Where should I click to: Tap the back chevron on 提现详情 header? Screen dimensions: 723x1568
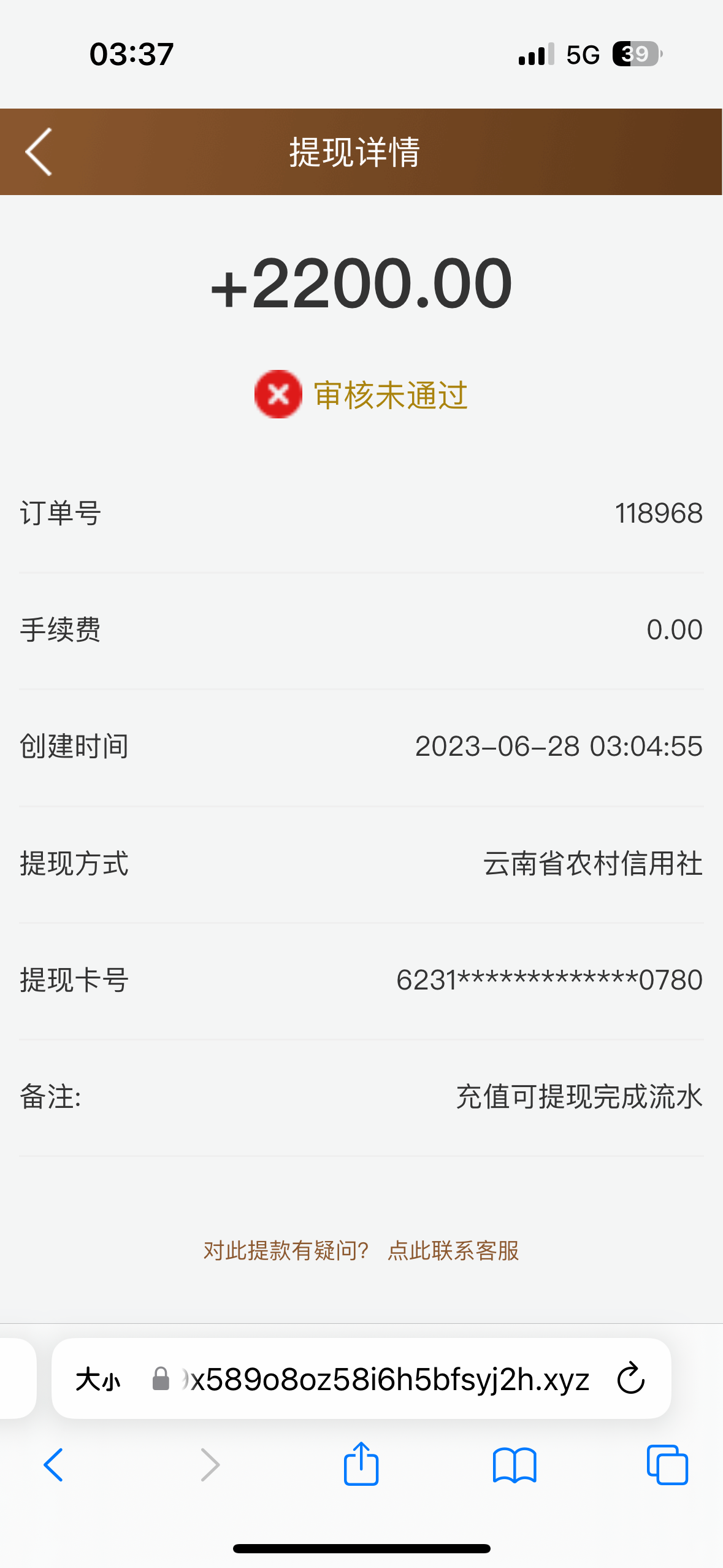(x=38, y=152)
